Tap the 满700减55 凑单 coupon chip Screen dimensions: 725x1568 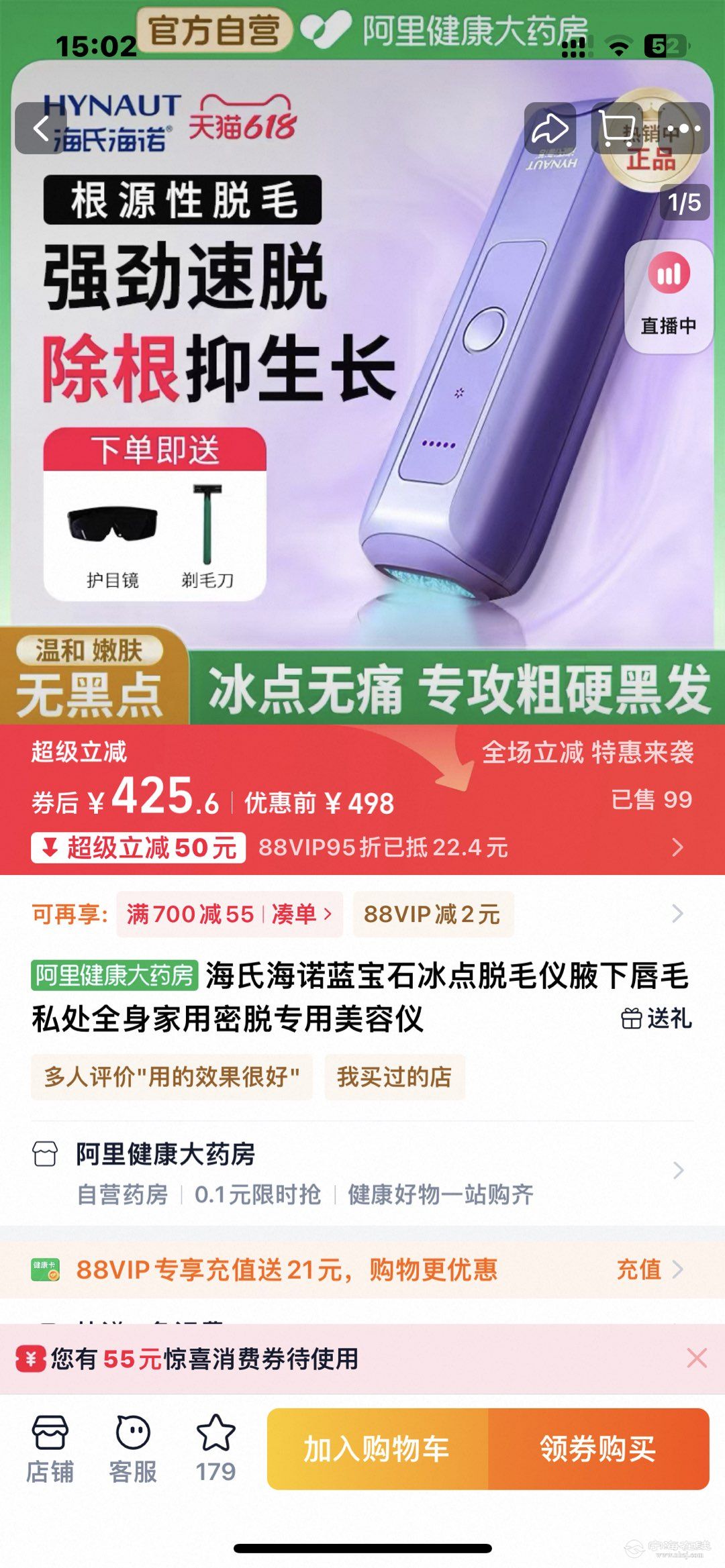coord(229,914)
